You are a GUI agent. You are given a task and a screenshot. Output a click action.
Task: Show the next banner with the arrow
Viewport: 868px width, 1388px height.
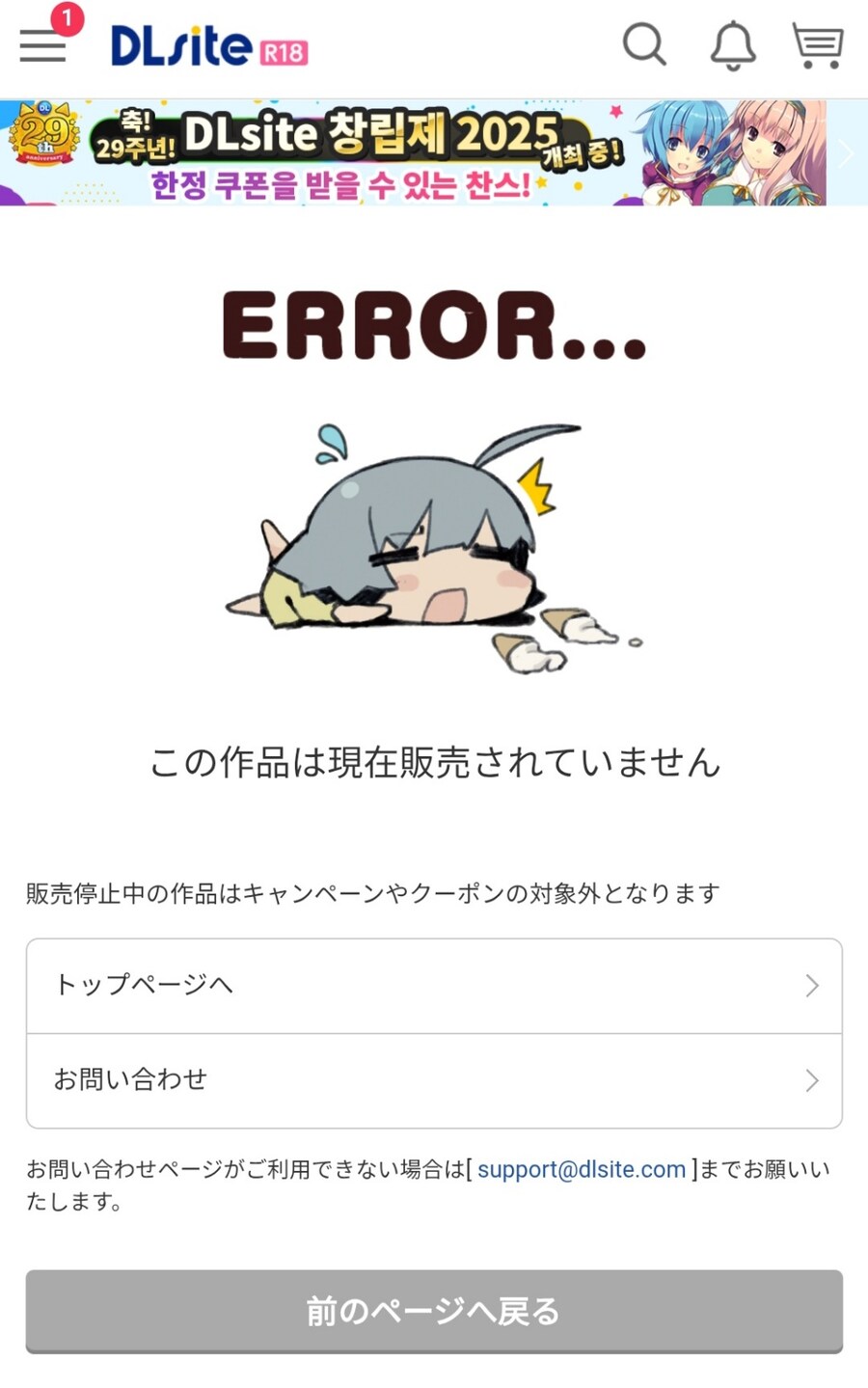click(x=846, y=153)
